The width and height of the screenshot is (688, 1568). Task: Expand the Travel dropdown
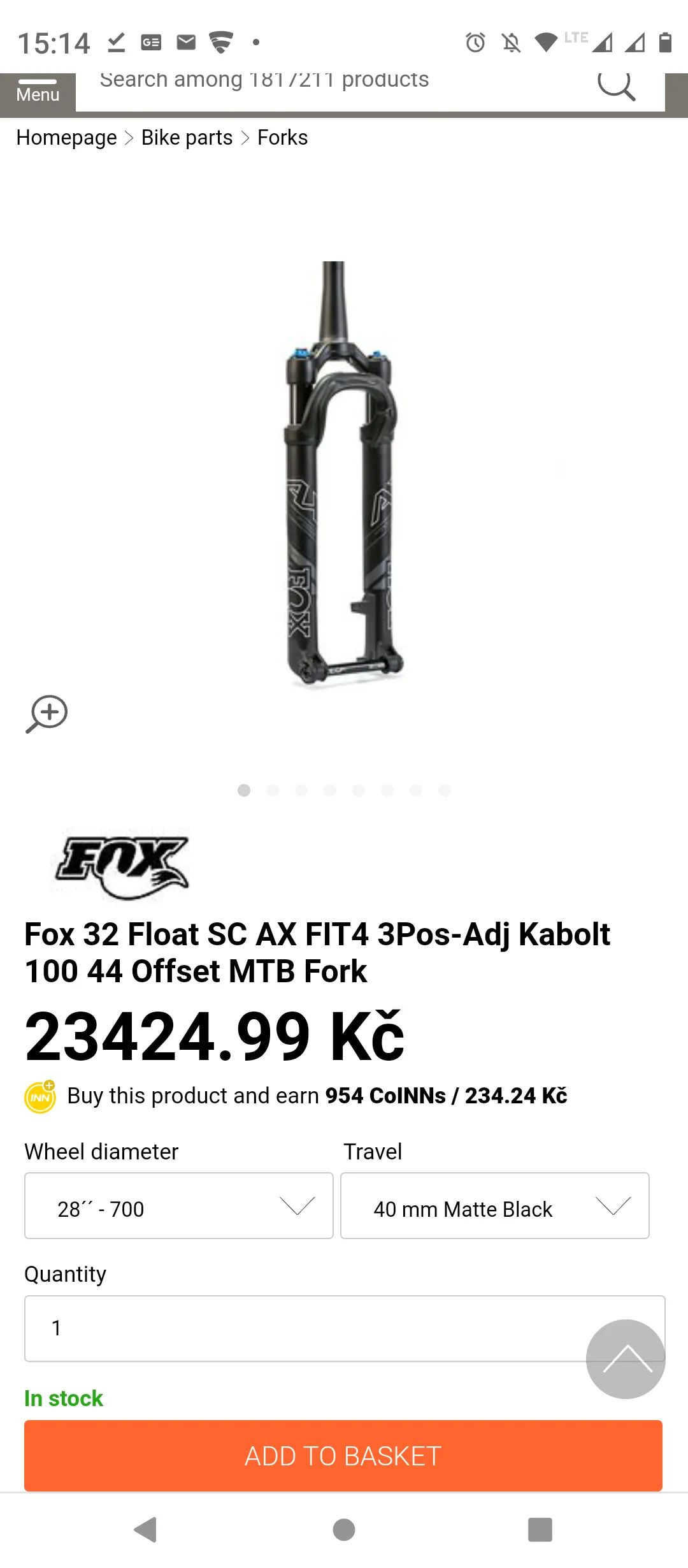coord(494,1205)
